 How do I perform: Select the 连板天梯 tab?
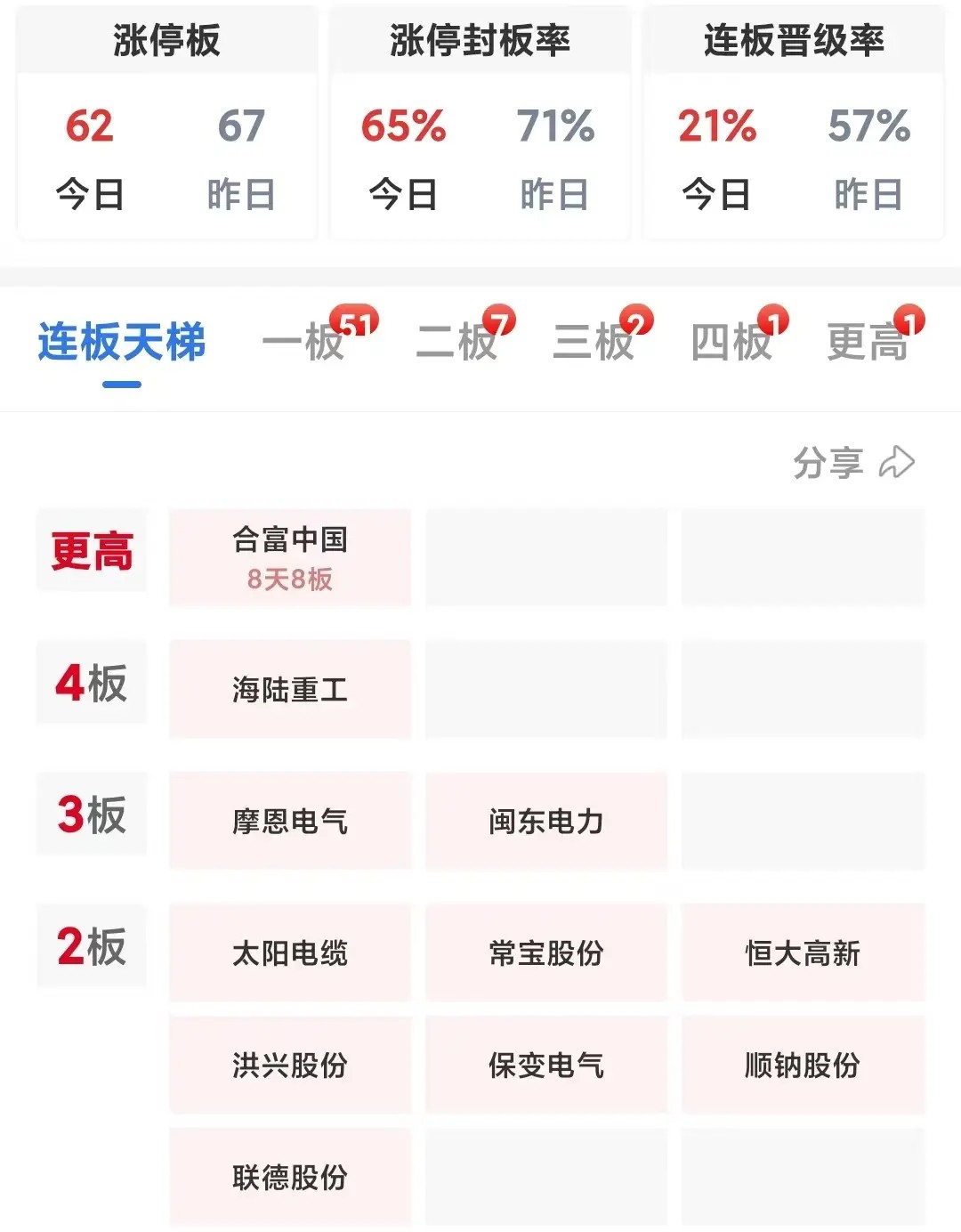click(122, 343)
